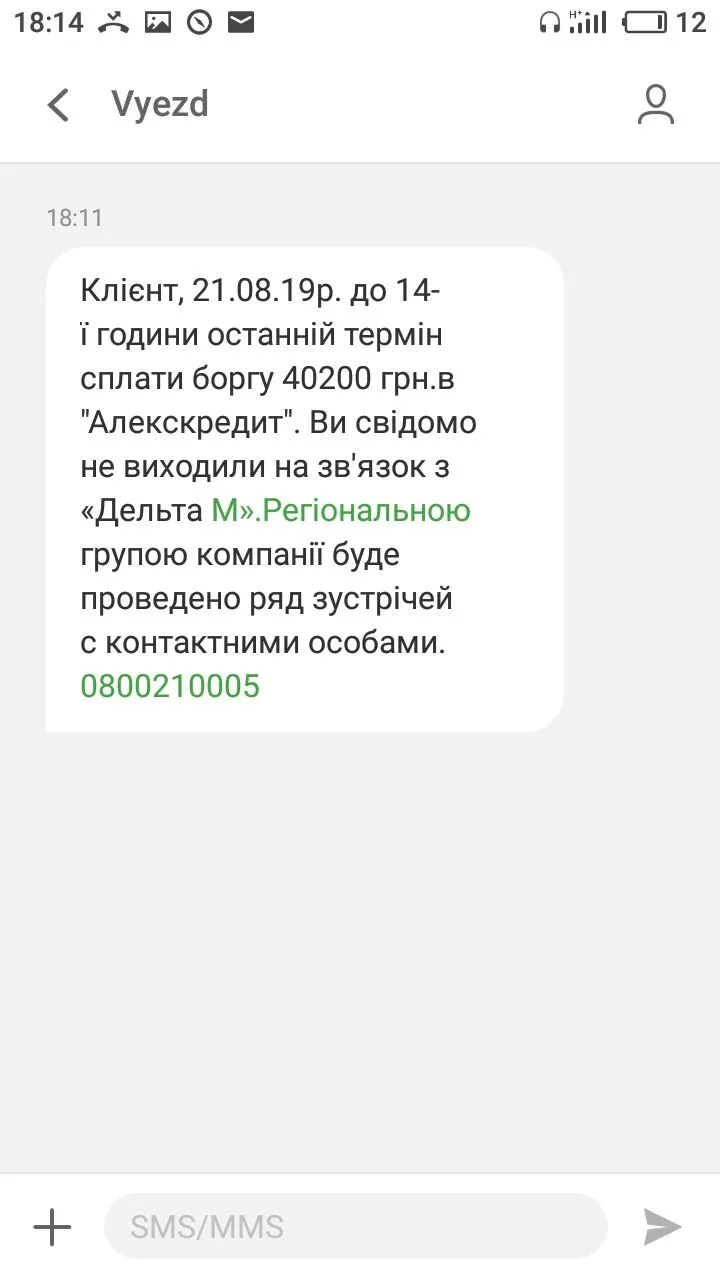Open the green М».Регіональною link

341,511
